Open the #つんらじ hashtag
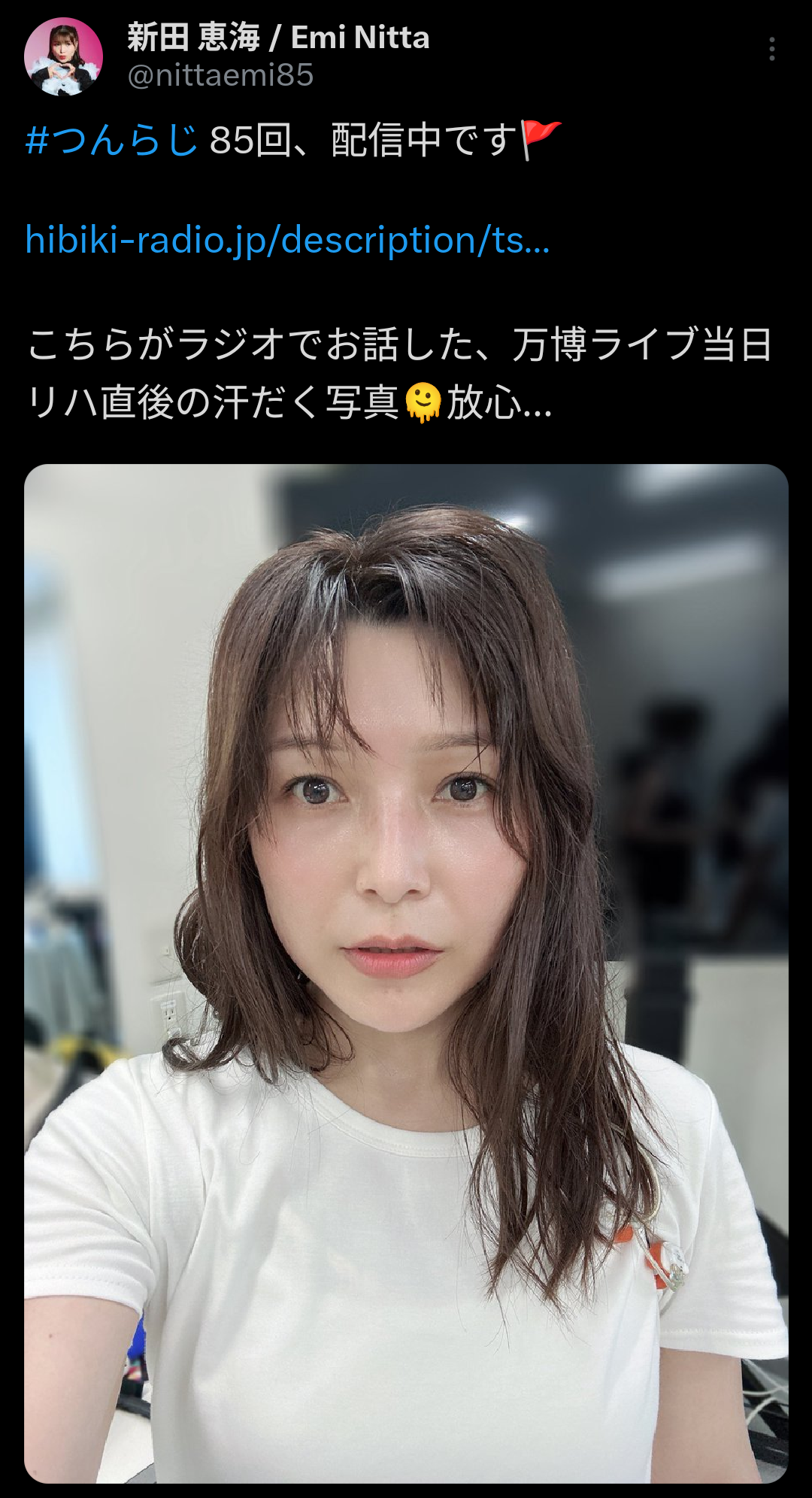Viewport: 812px width, 1498px height. coord(112,140)
